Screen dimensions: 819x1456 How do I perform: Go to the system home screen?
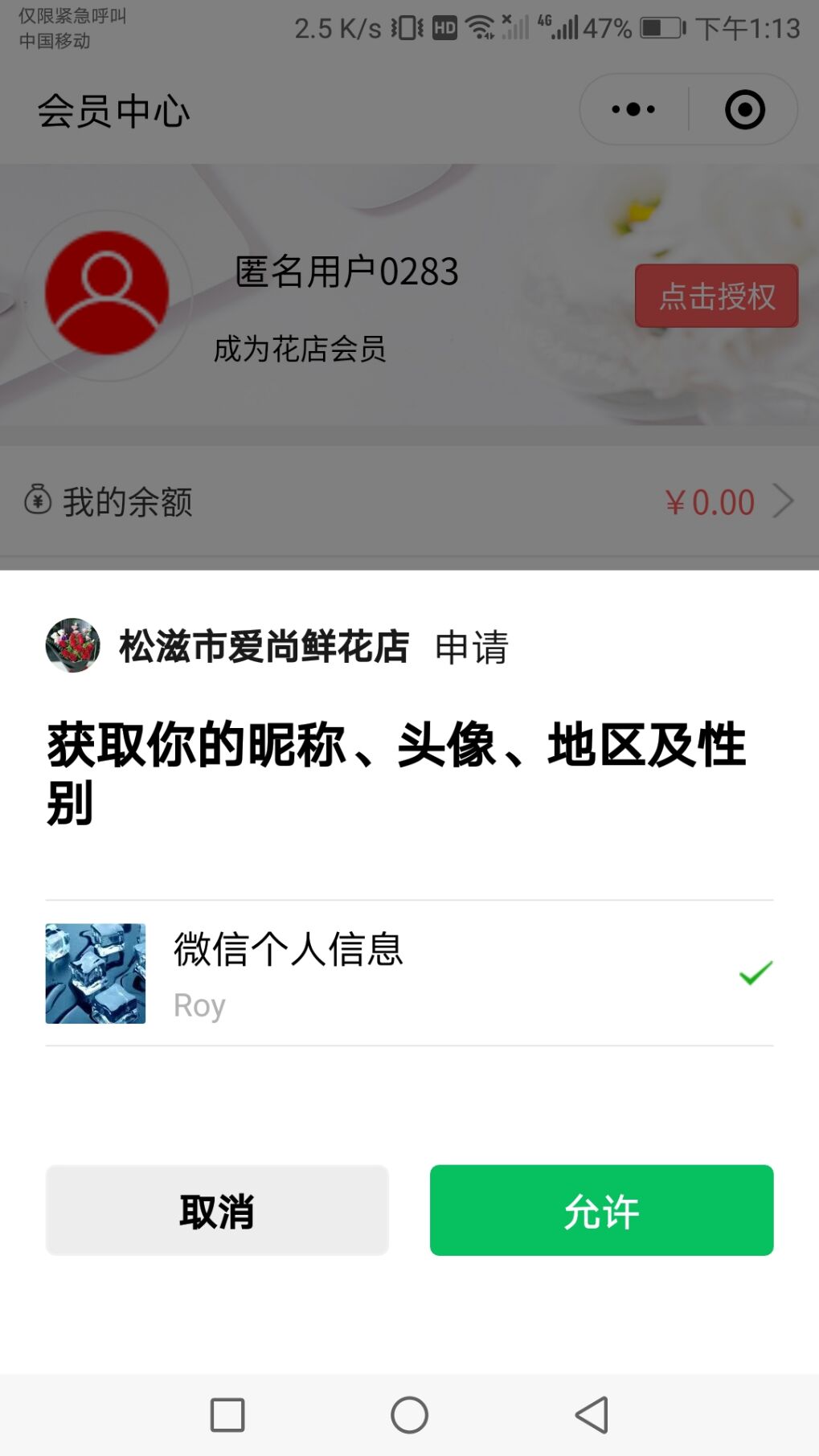pos(409,1414)
